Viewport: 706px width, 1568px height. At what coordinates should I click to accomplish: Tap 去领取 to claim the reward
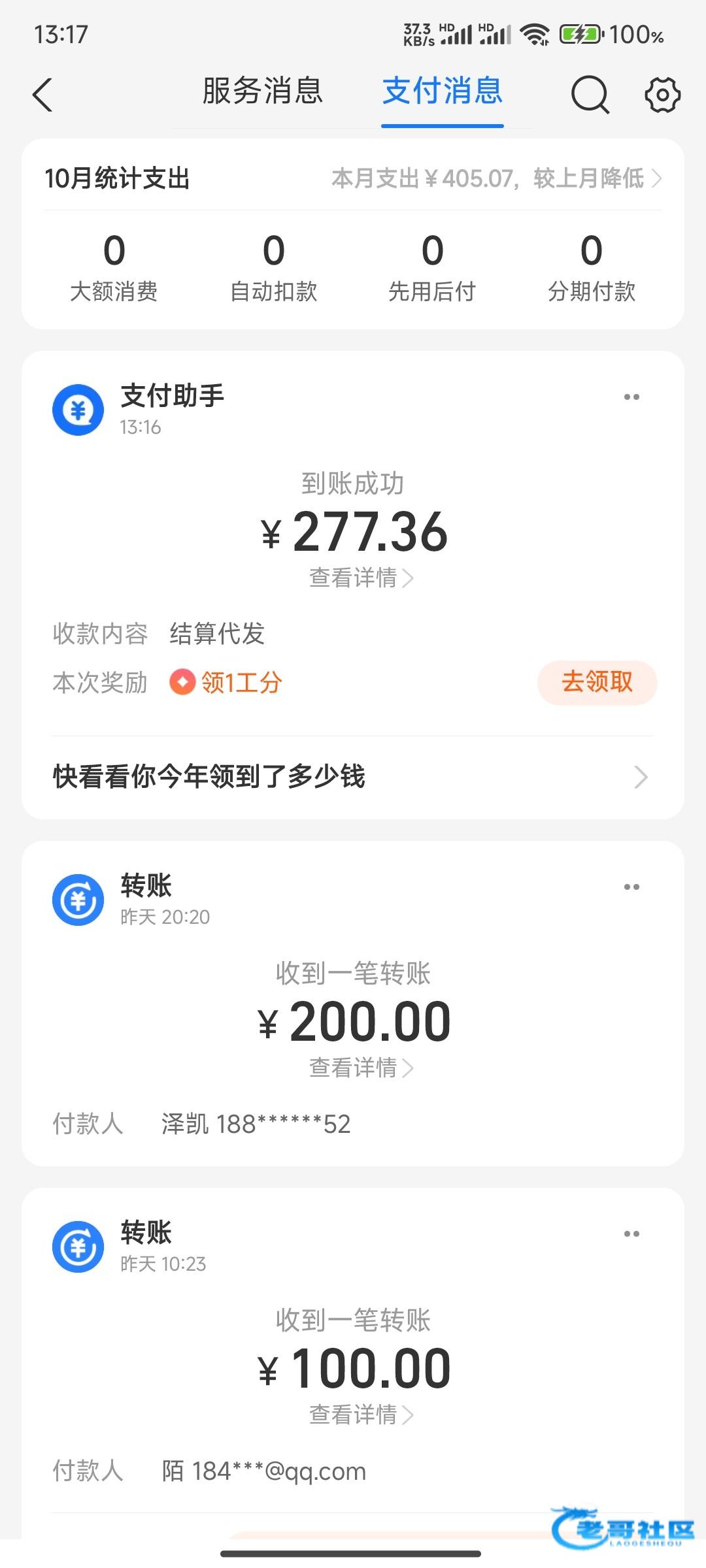point(597,683)
